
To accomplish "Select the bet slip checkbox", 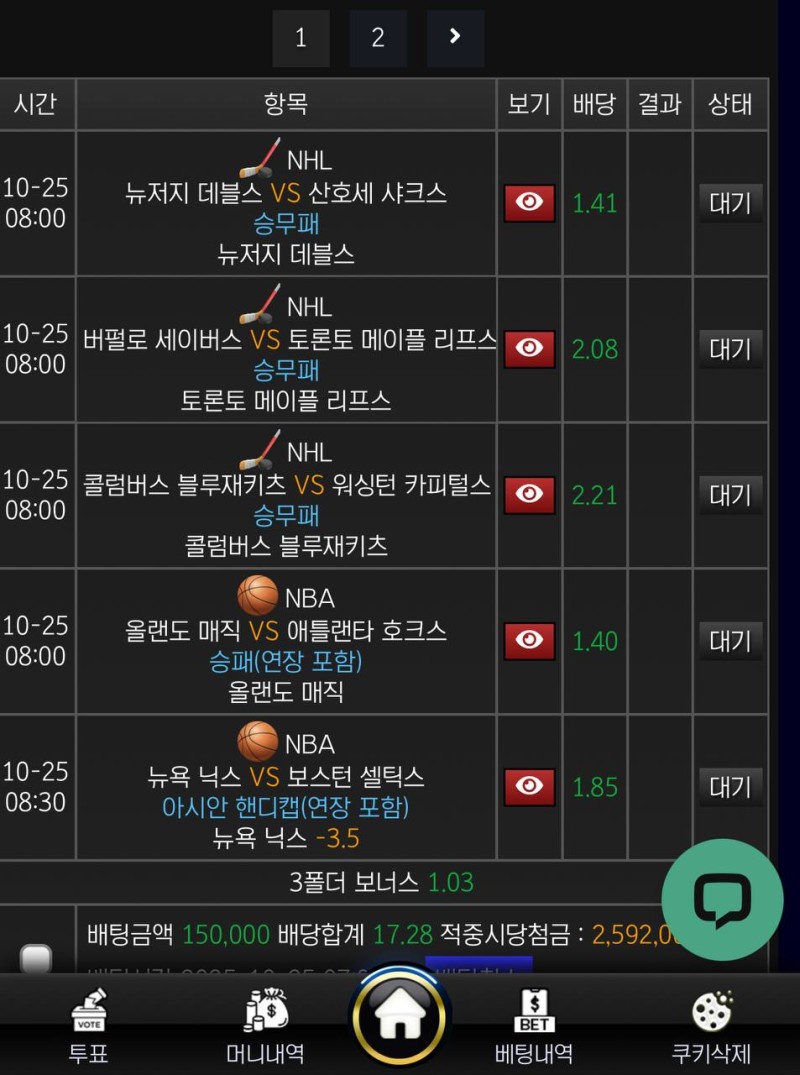I will coord(37,959).
